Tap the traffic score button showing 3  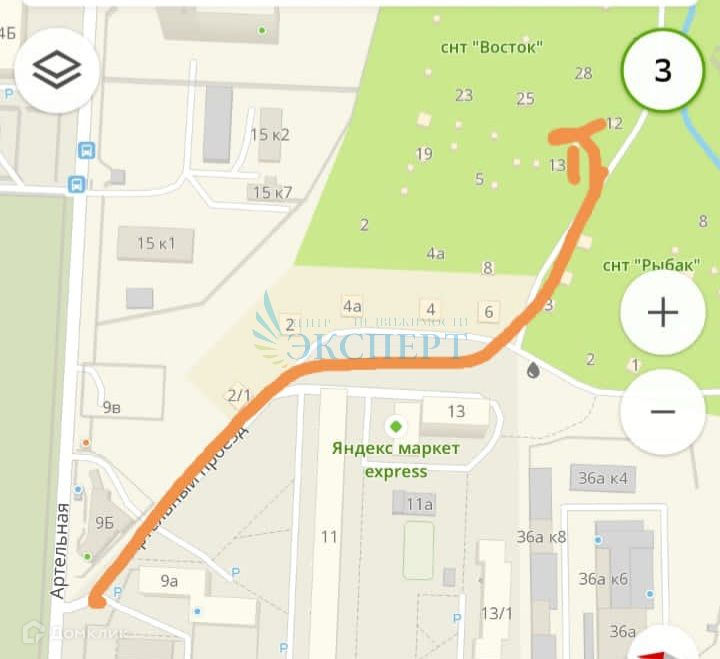tap(662, 70)
